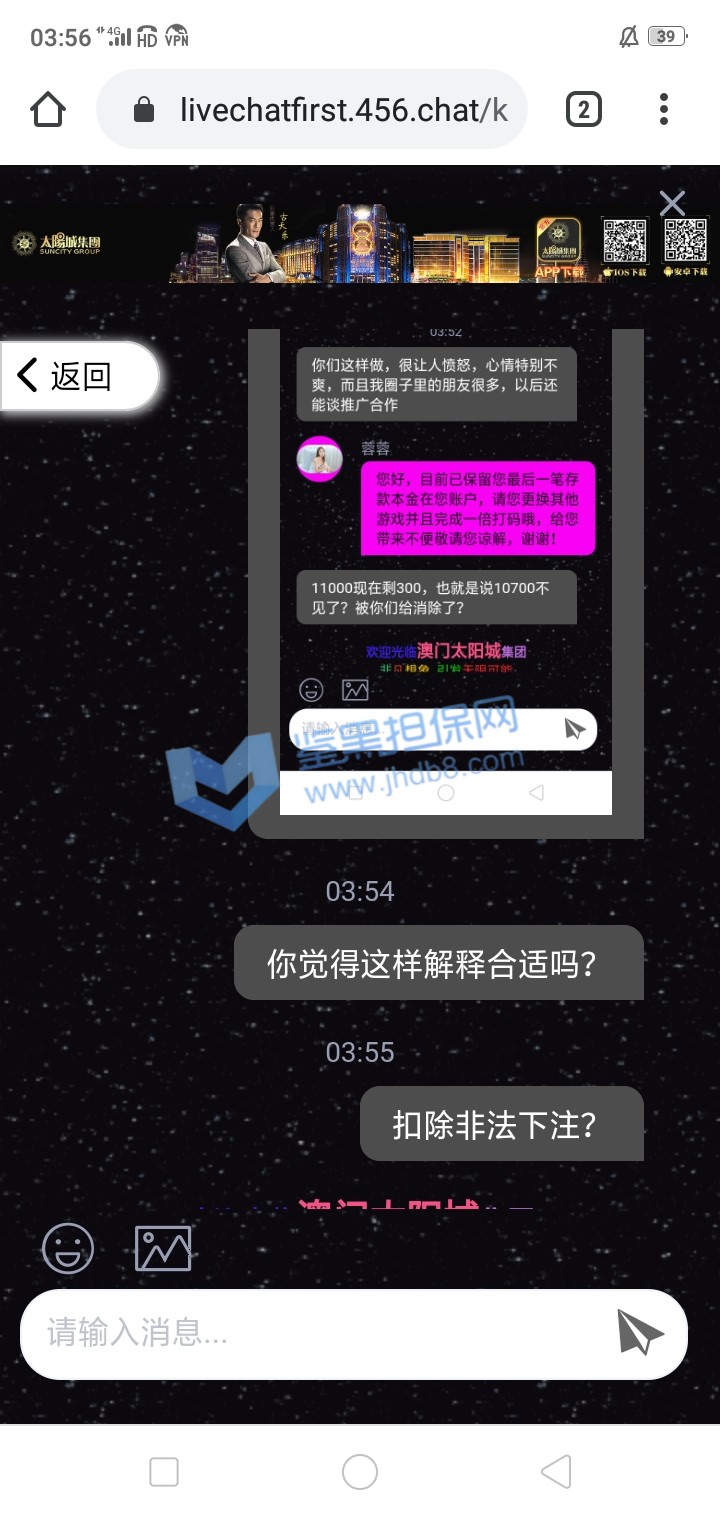This screenshot has height=1520, width=720.
Task: Open the browser tab switcher
Action: (x=584, y=110)
